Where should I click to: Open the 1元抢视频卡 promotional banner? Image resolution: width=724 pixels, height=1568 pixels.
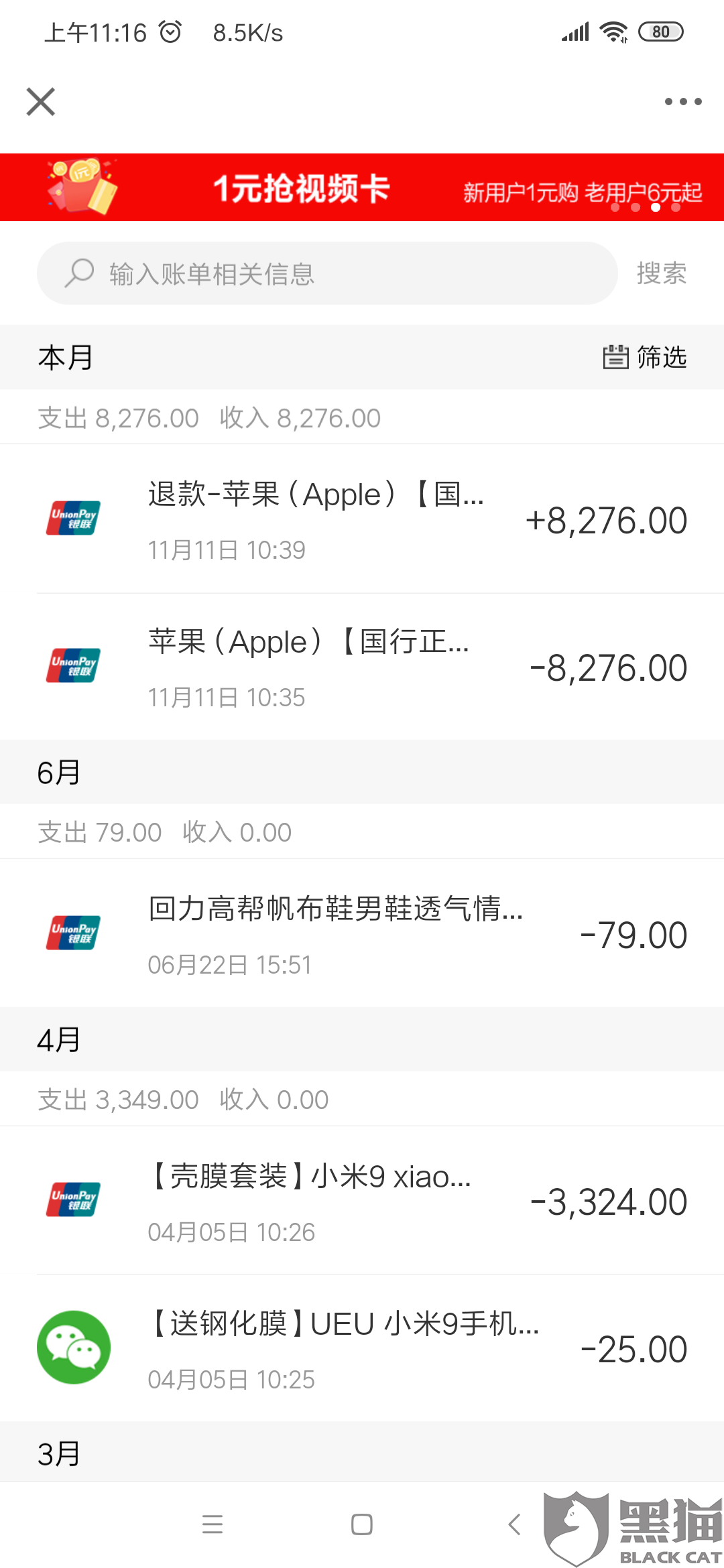pos(362,188)
